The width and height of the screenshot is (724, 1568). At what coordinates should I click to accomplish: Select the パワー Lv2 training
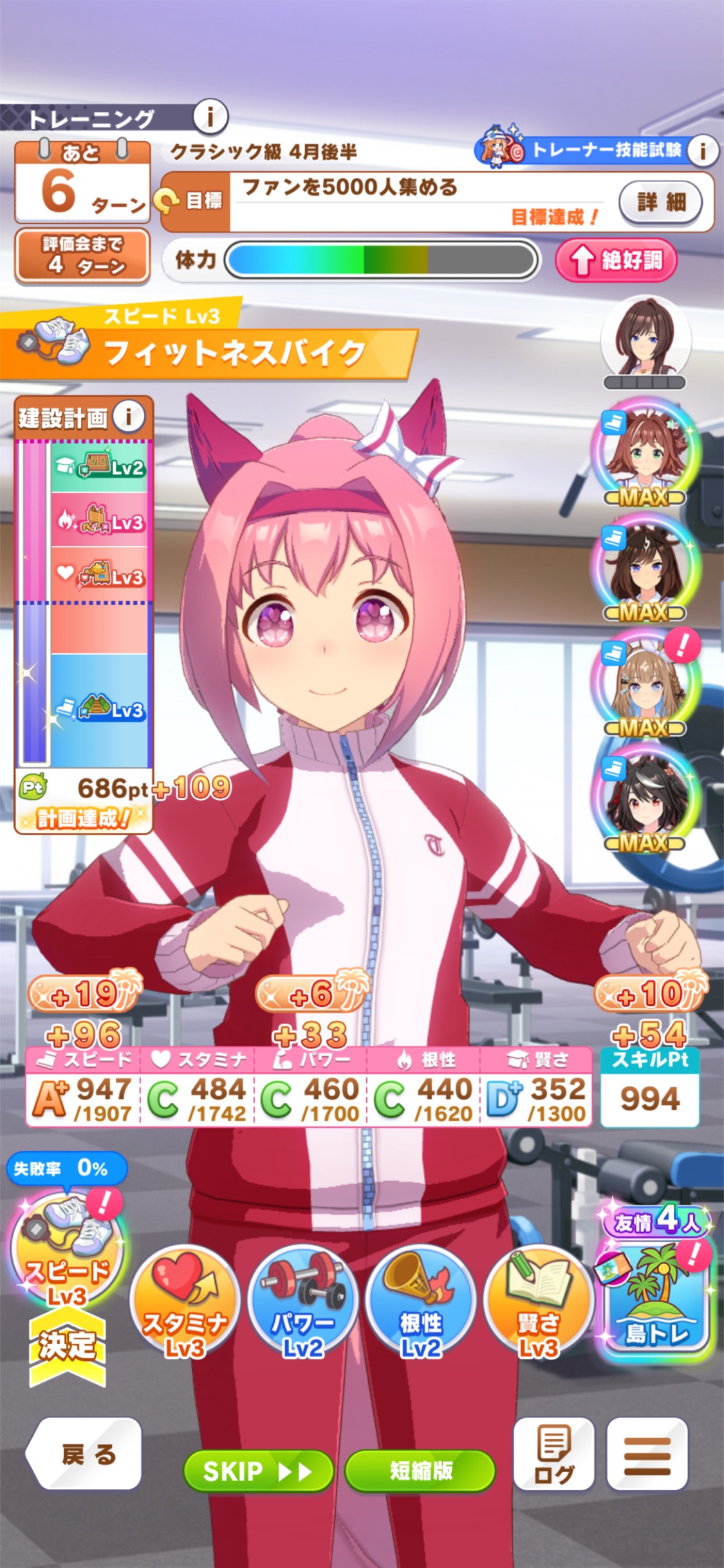[x=303, y=1302]
